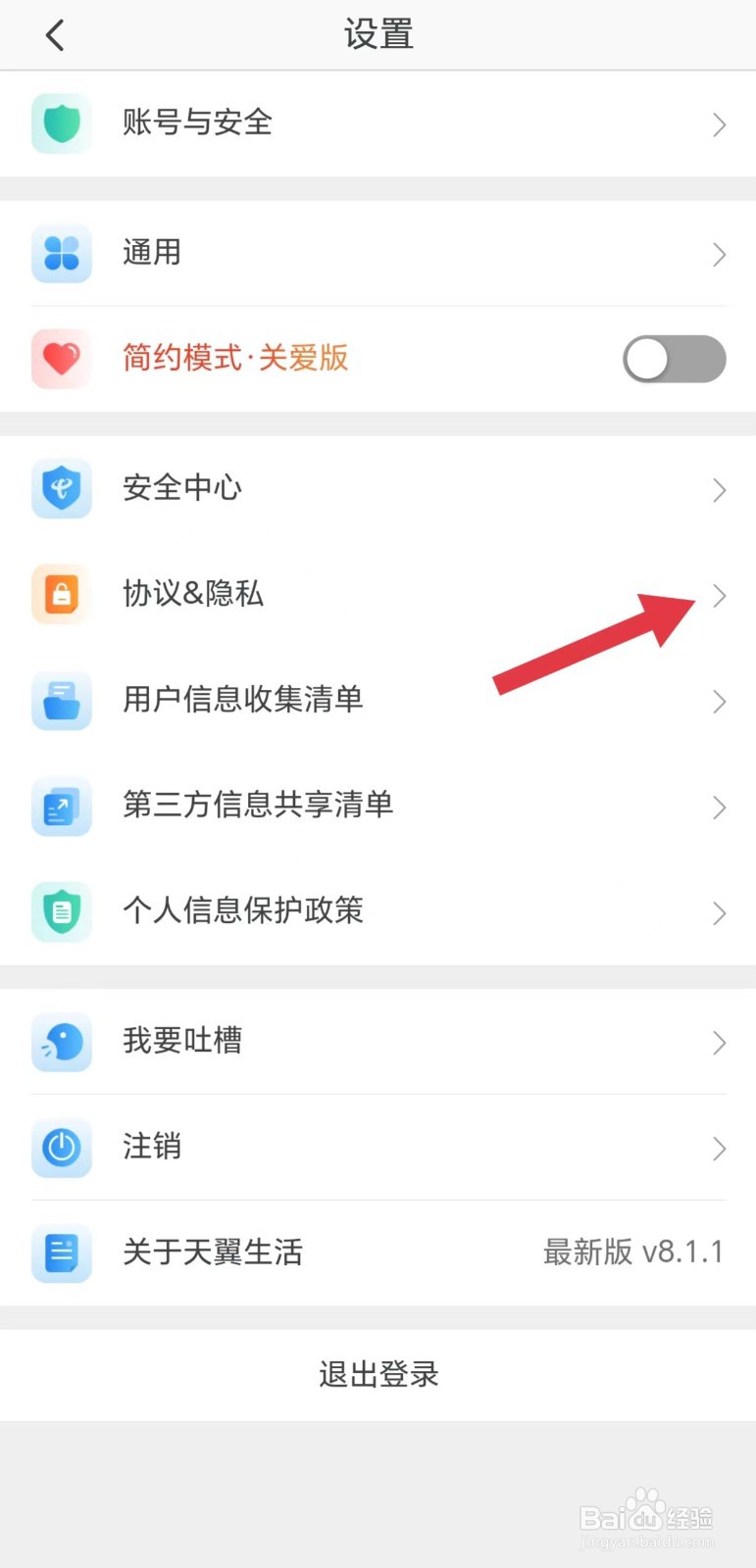756x1568 pixels.
Task: Click the 用户信息收集清单 folder icon
Action: coord(61,701)
